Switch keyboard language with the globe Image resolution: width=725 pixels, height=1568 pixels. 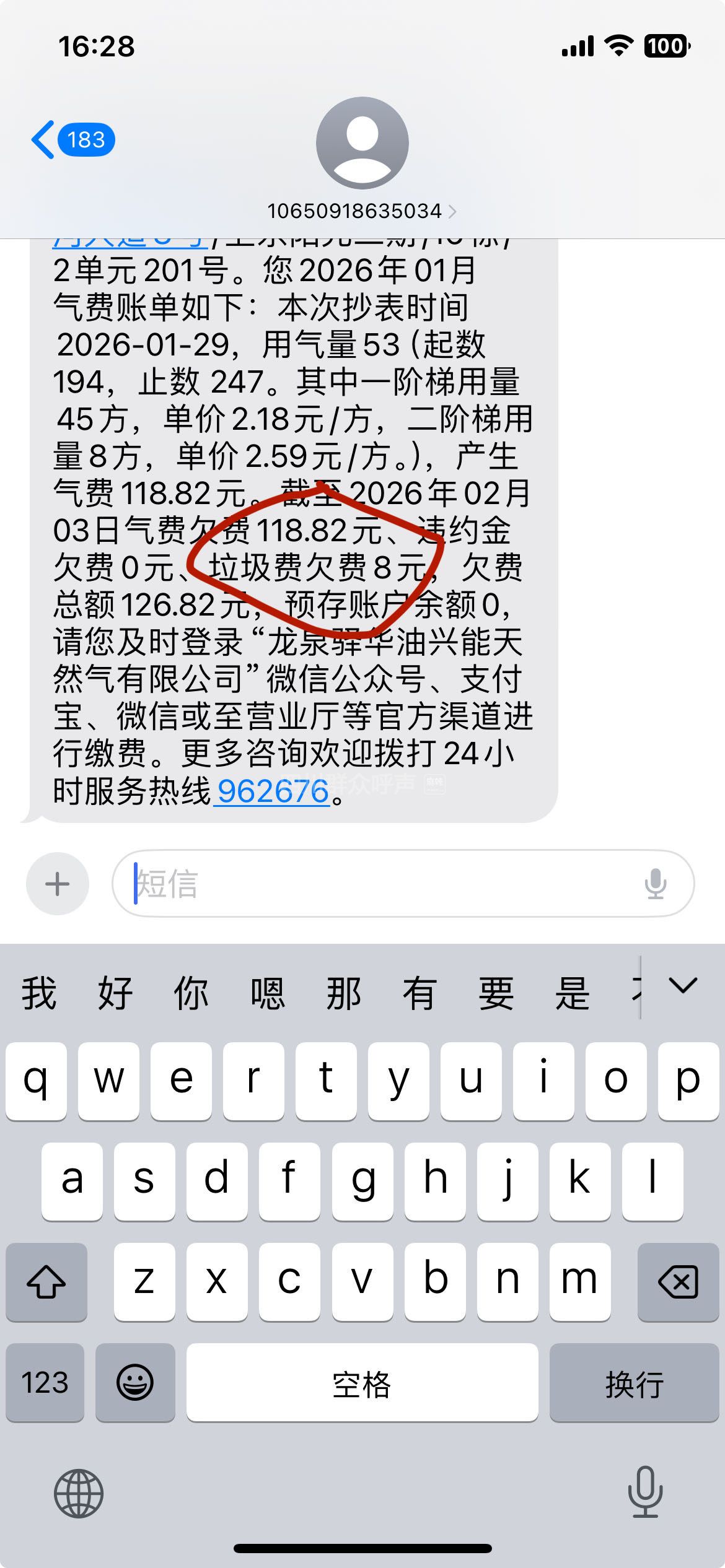[x=79, y=1493]
